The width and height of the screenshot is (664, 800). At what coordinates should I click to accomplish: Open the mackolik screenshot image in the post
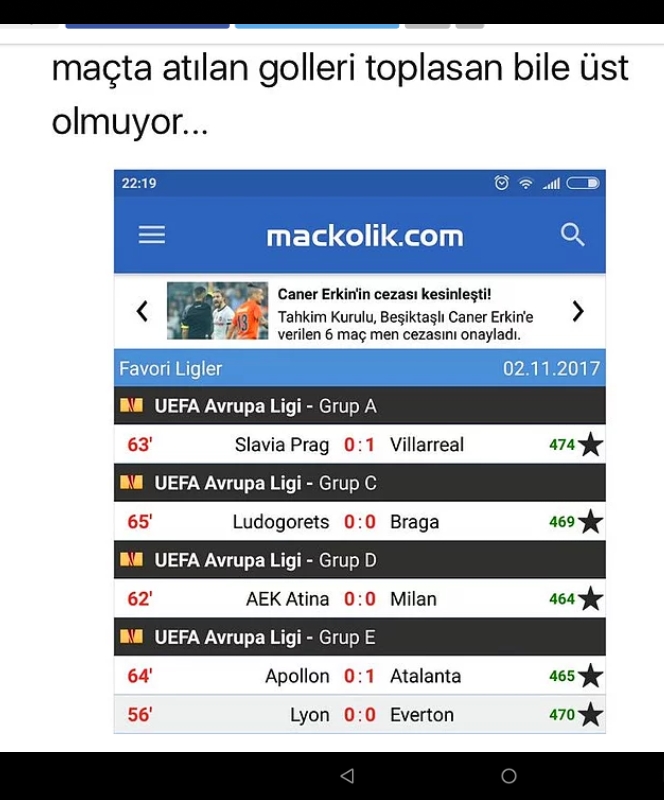point(359,450)
